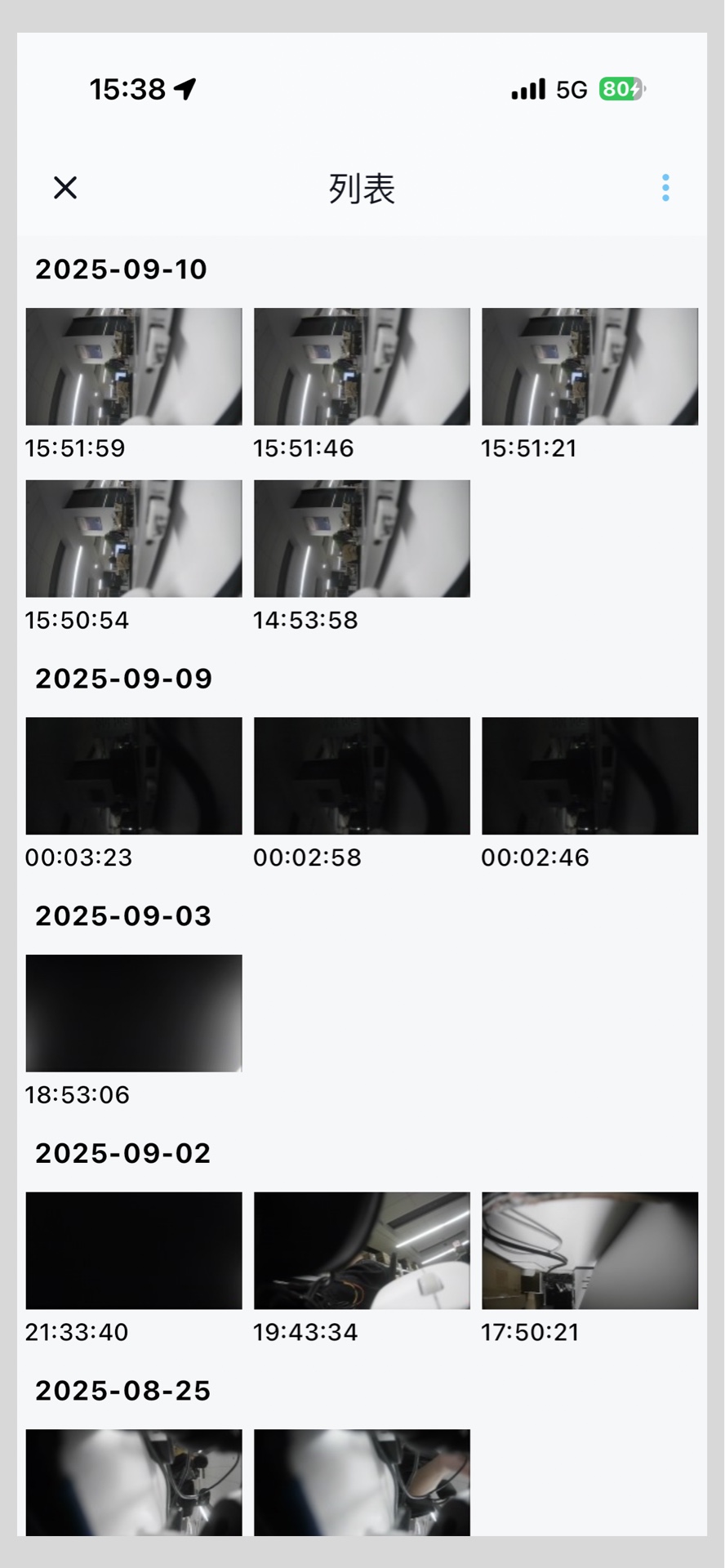Close the 列表 screen

coord(65,188)
